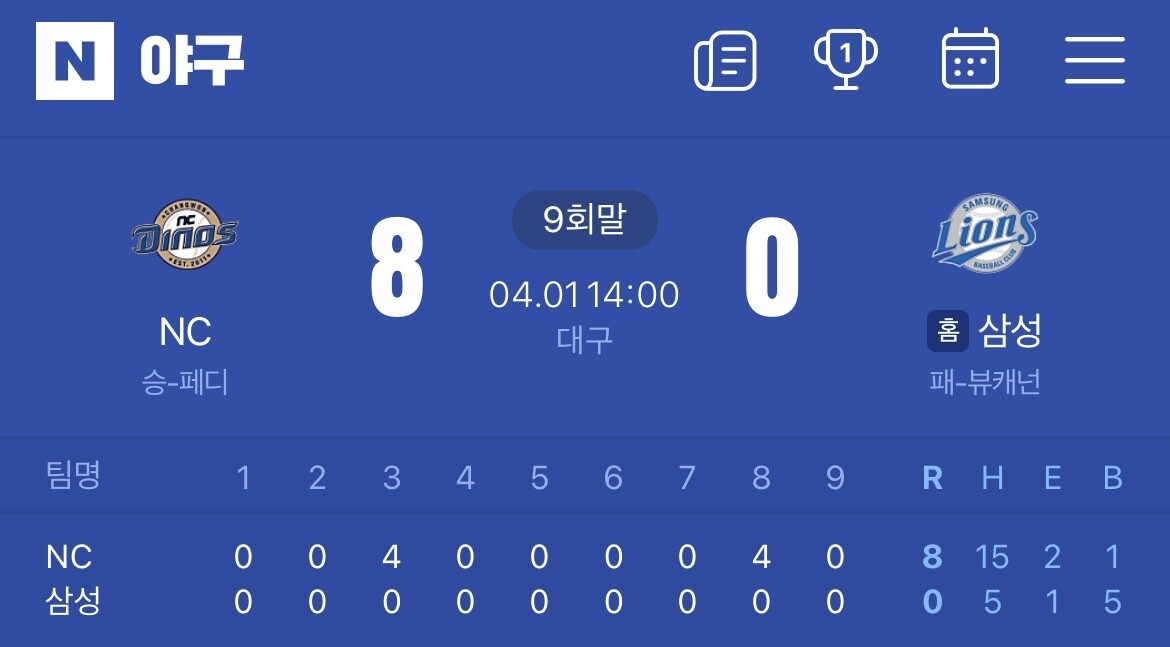The height and width of the screenshot is (647, 1170).
Task: Open the game schedule calendar
Action: 970,59
